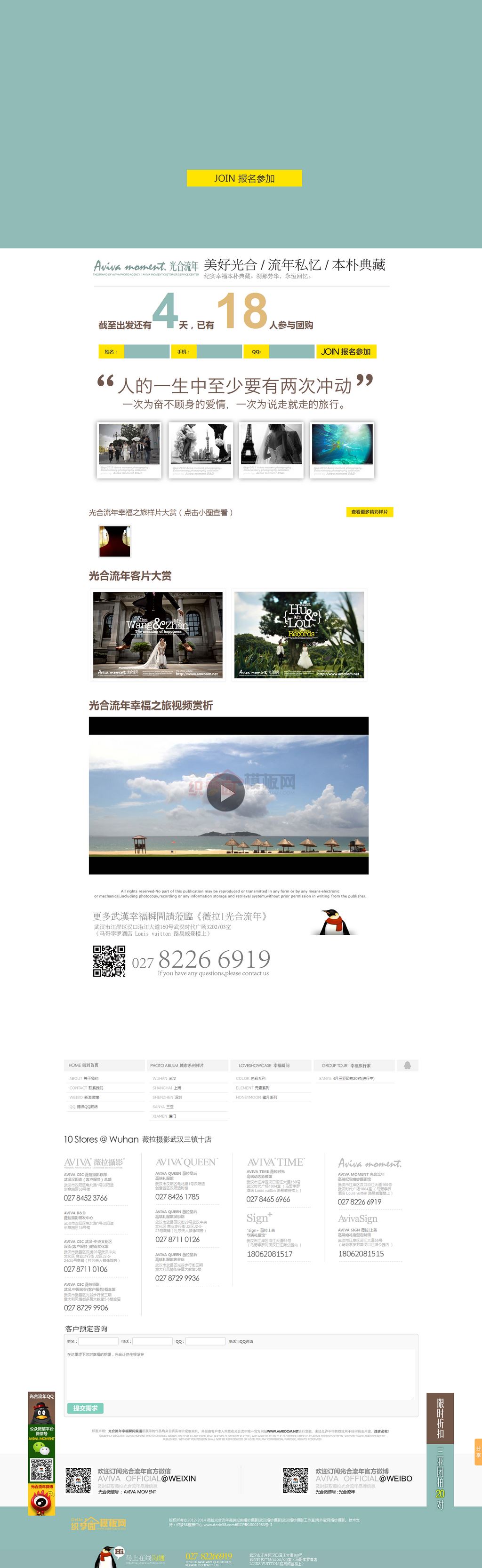Submit the inquiry with 提交需求
The width and height of the screenshot is (482, 1568).
pos(85,1408)
